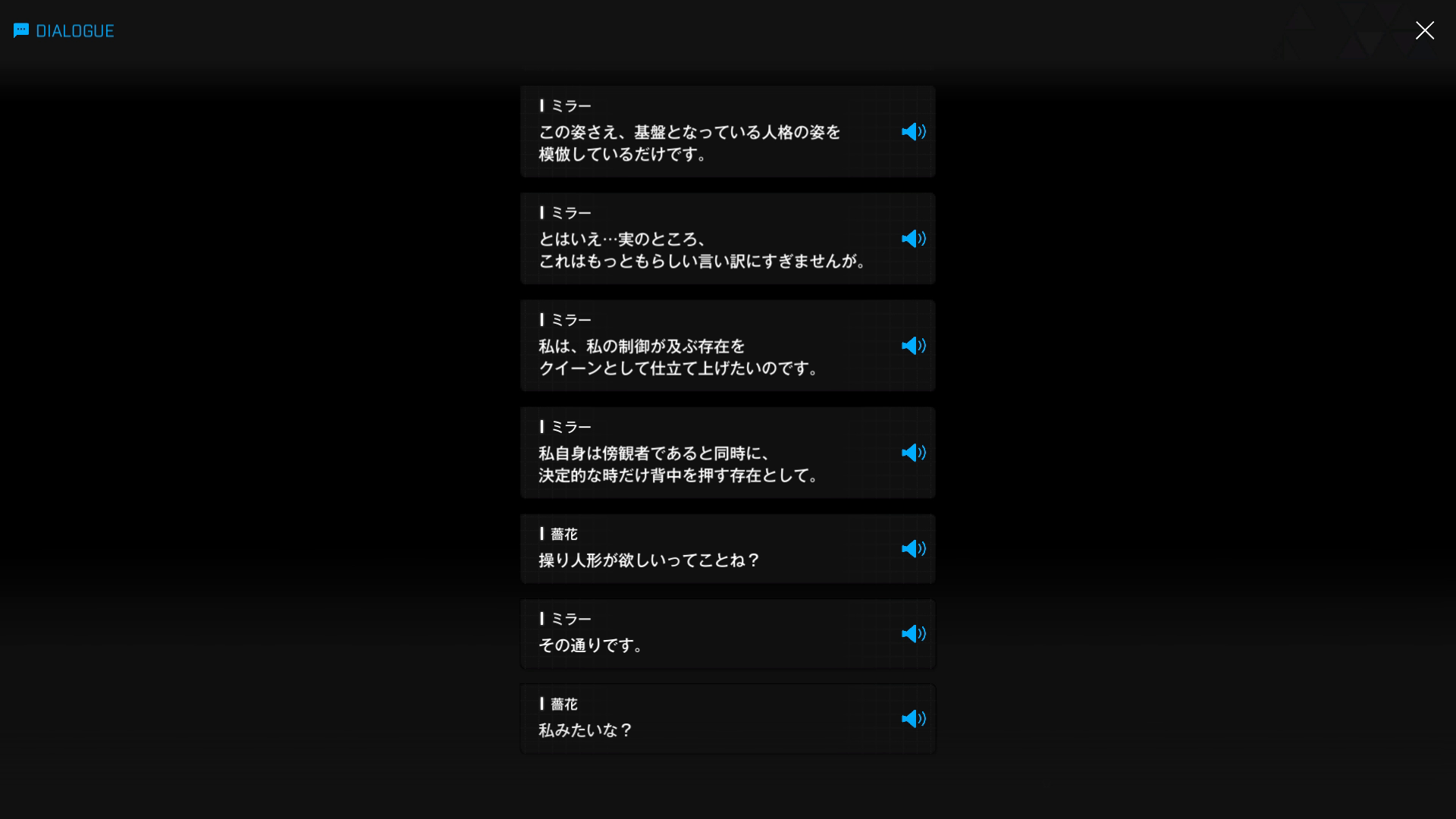
Task: Play voice for line 'この姿さえ、基盤となっている'
Action: pos(913,132)
